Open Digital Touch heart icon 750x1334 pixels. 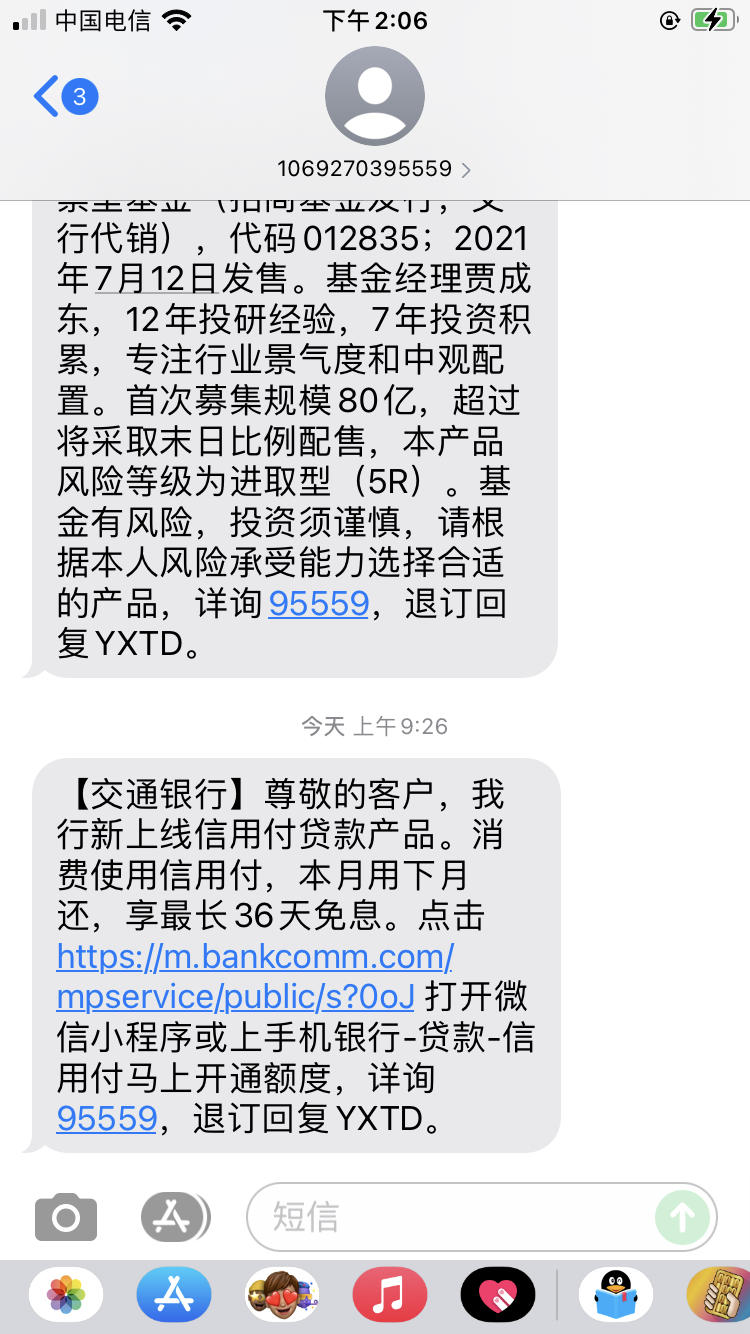coord(498,1296)
